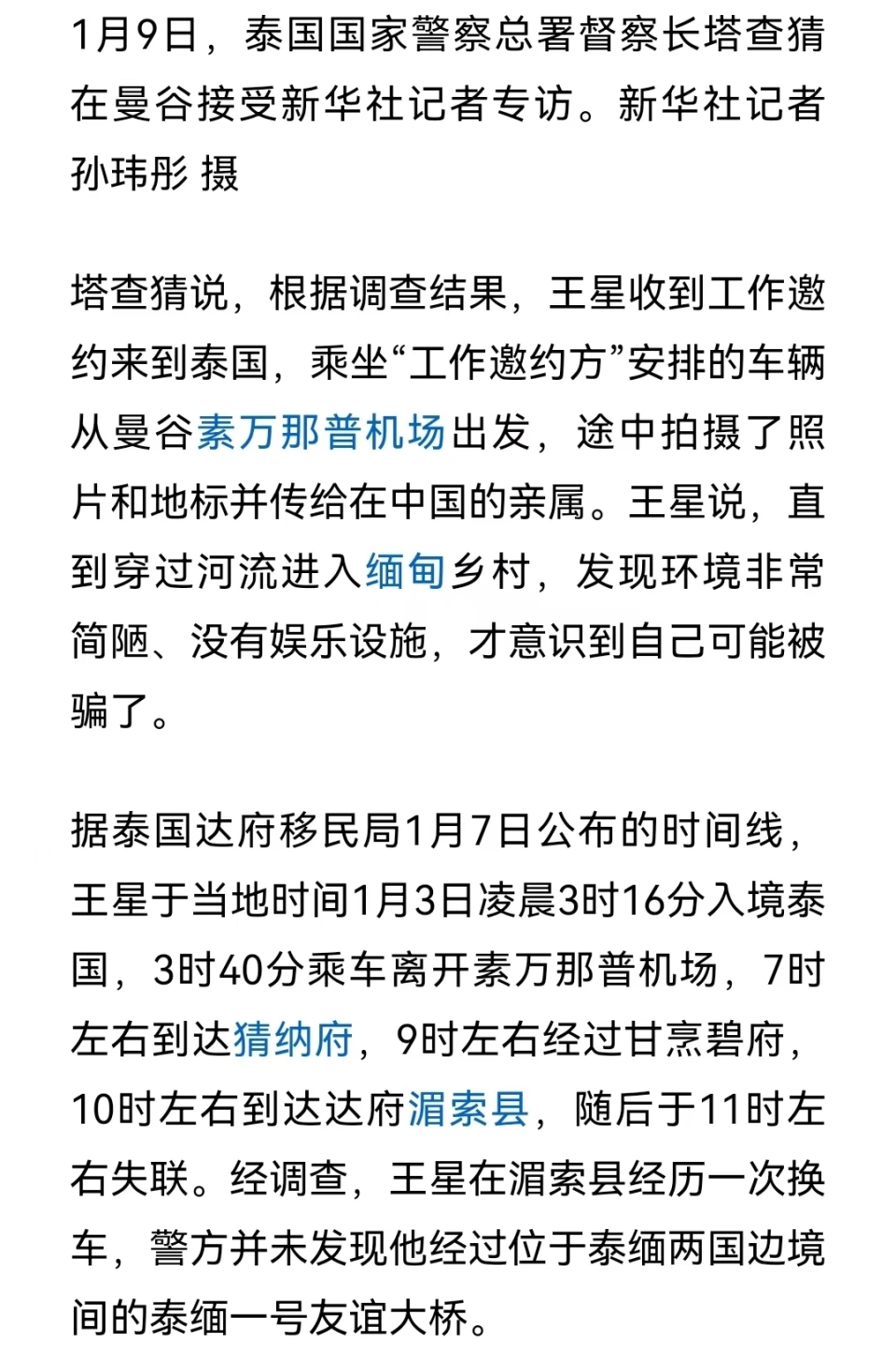Open the 素万那普机场 link
896x1370 pixels.
(x=320, y=433)
